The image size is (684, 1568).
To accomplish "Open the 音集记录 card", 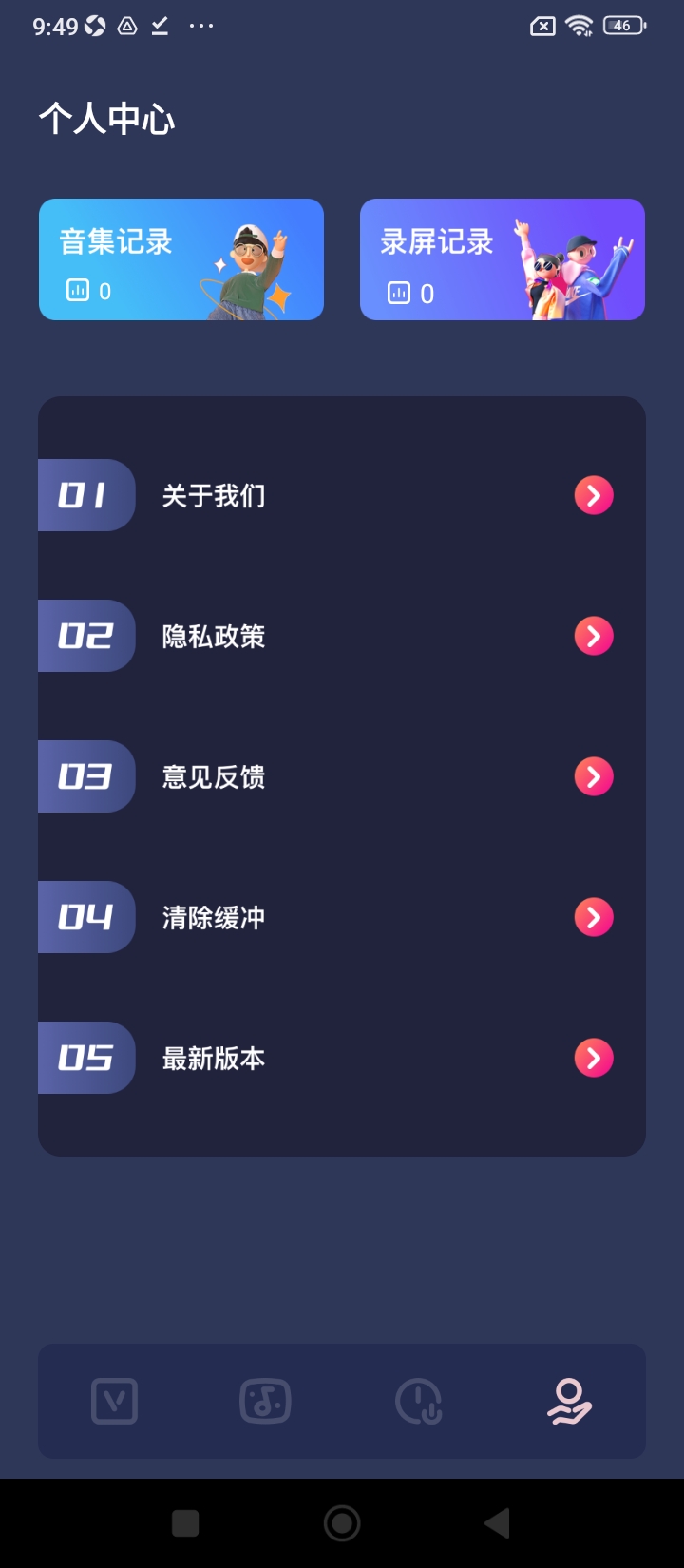I will click(180, 258).
